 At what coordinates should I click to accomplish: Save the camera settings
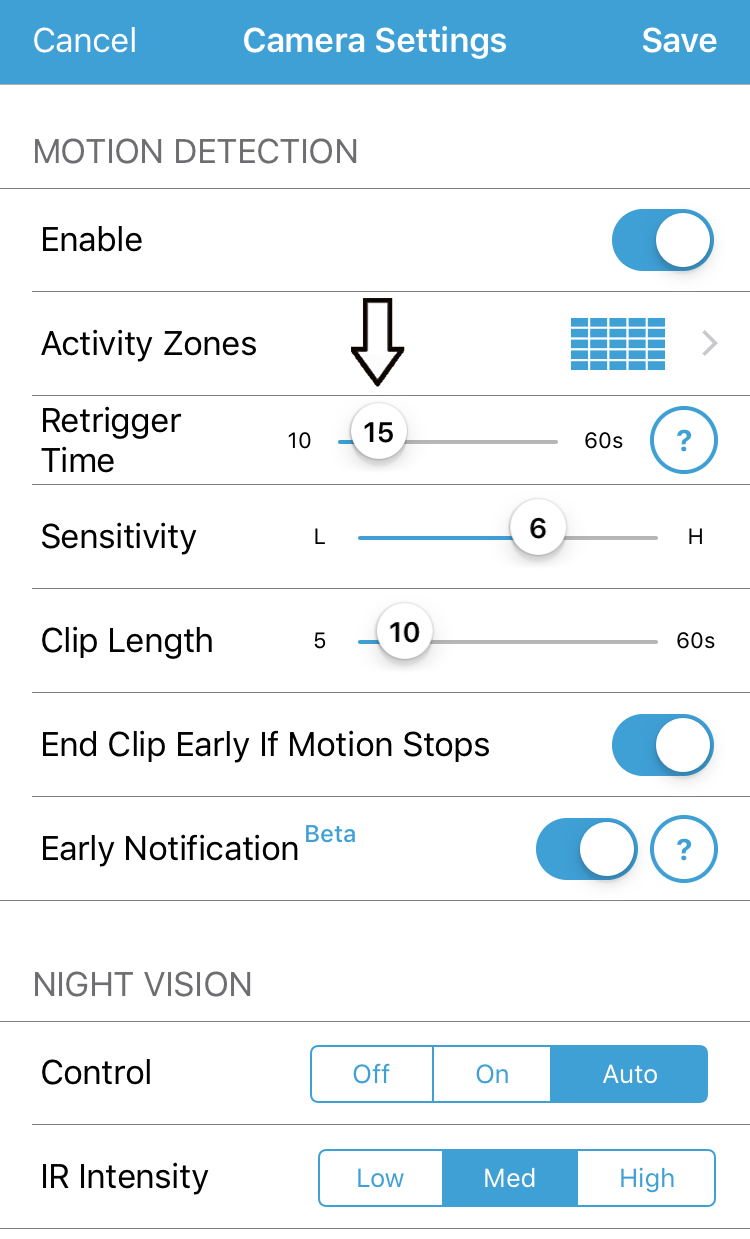[x=679, y=41]
